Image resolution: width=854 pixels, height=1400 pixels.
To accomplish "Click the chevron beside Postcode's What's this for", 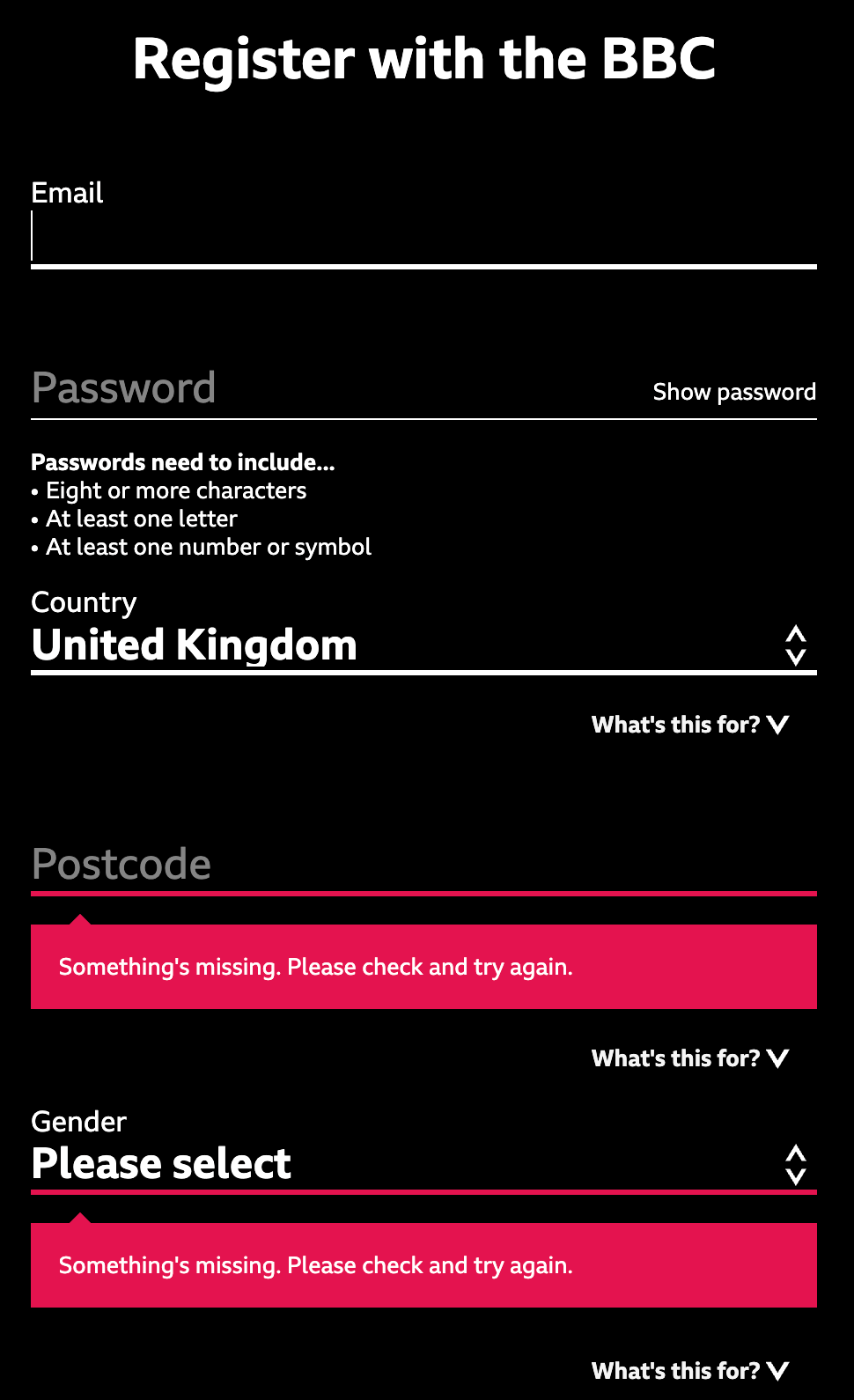I will point(777,1057).
